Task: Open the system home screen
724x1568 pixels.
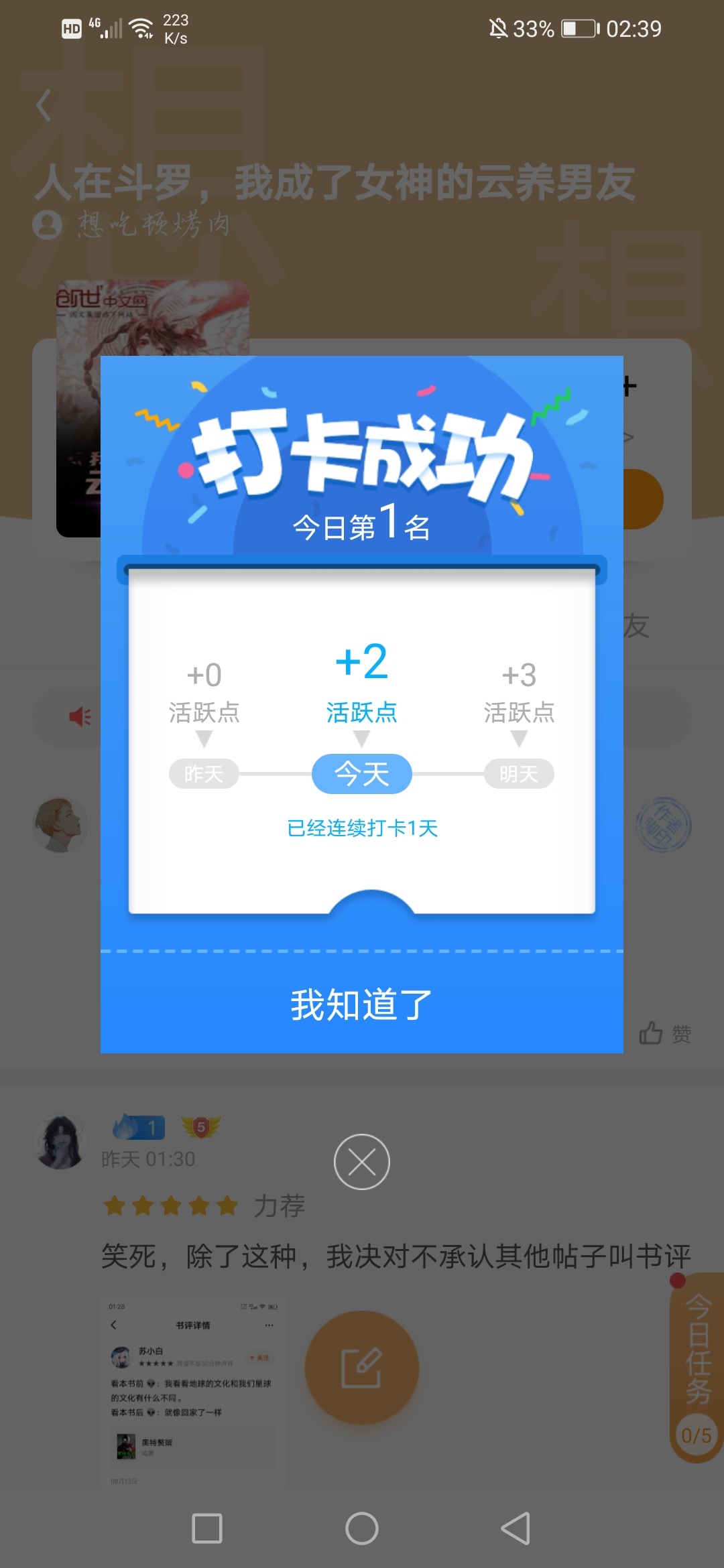Action: [362, 1528]
